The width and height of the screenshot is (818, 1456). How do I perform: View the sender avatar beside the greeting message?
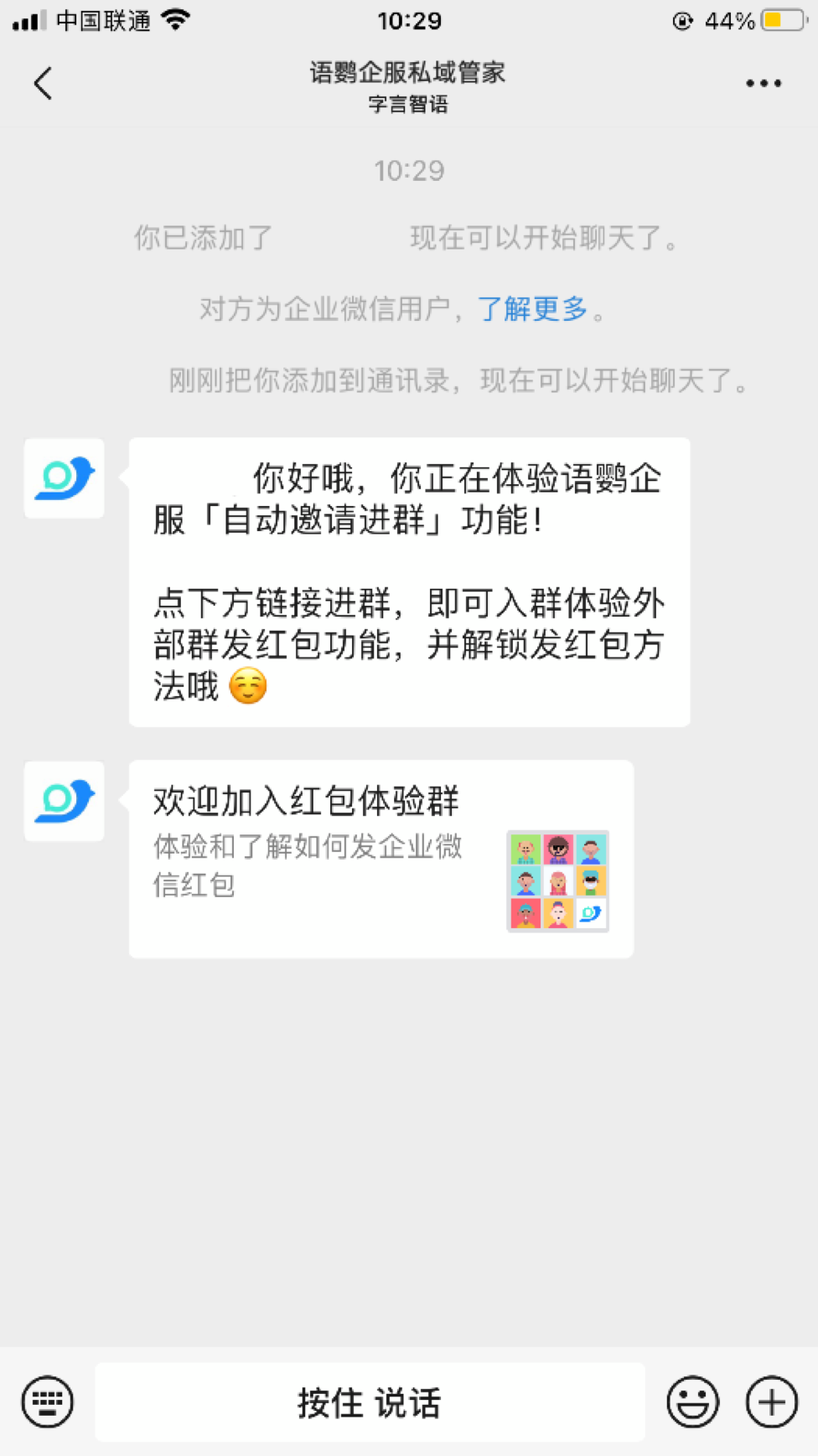(x=65, y=478)
